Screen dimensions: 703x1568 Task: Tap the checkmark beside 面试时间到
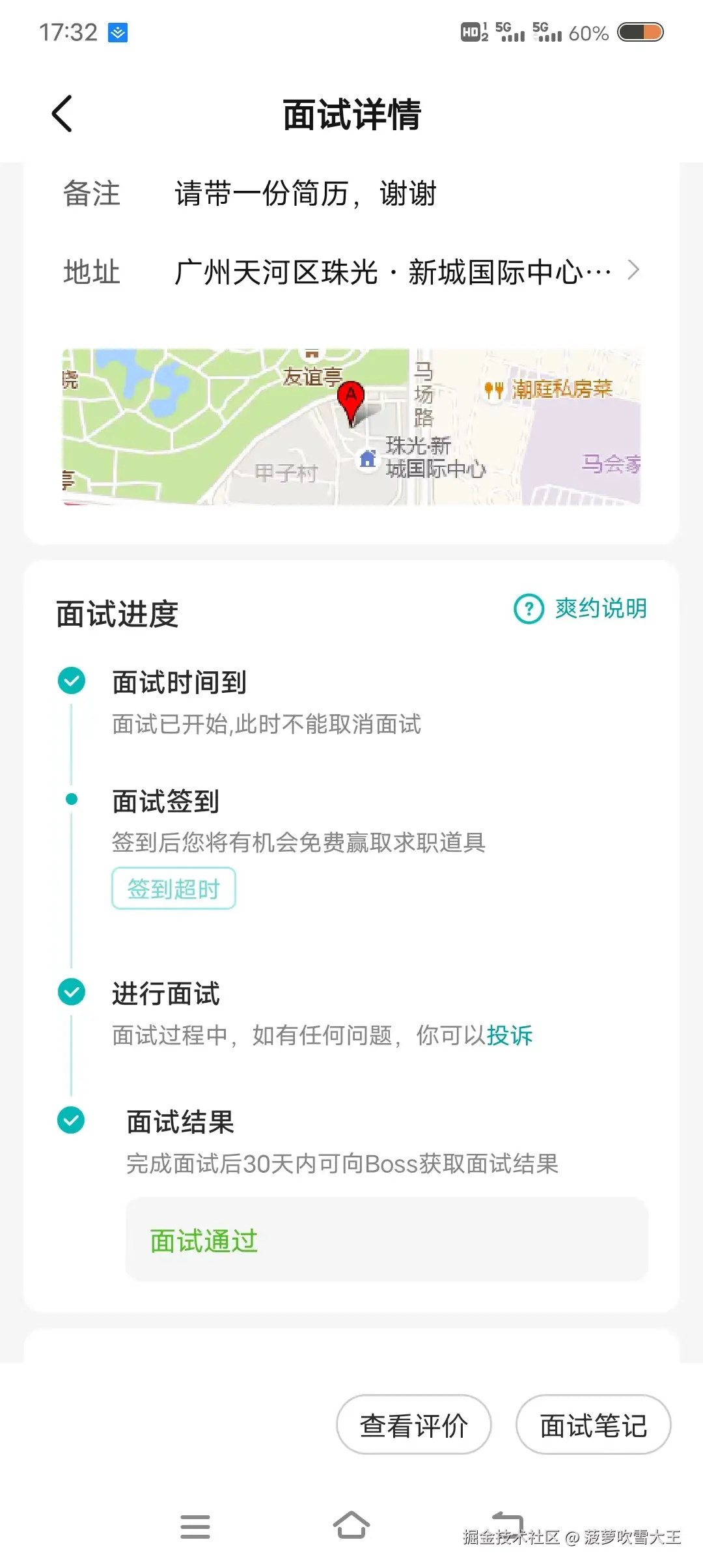click(72, 681)
